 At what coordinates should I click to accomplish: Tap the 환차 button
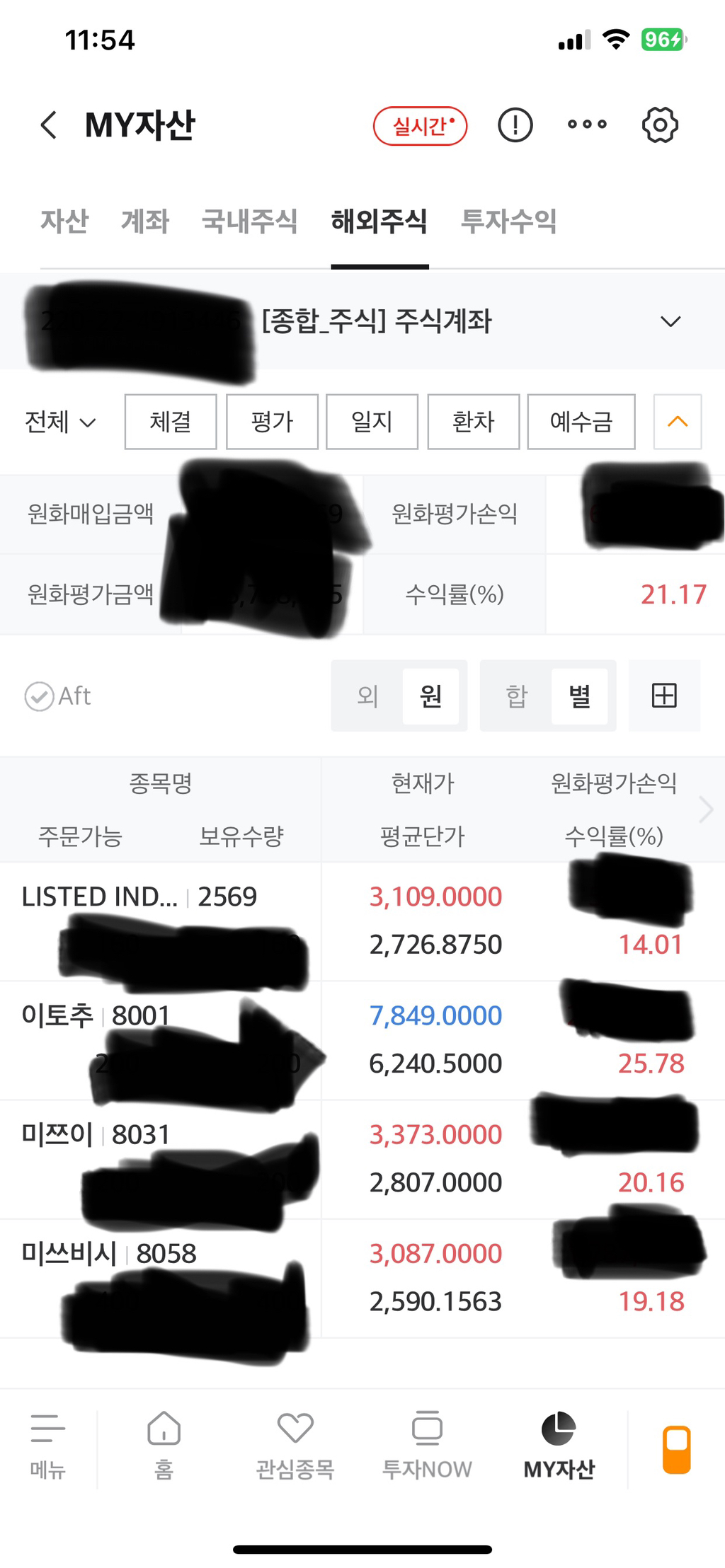[x=473, y=422]
